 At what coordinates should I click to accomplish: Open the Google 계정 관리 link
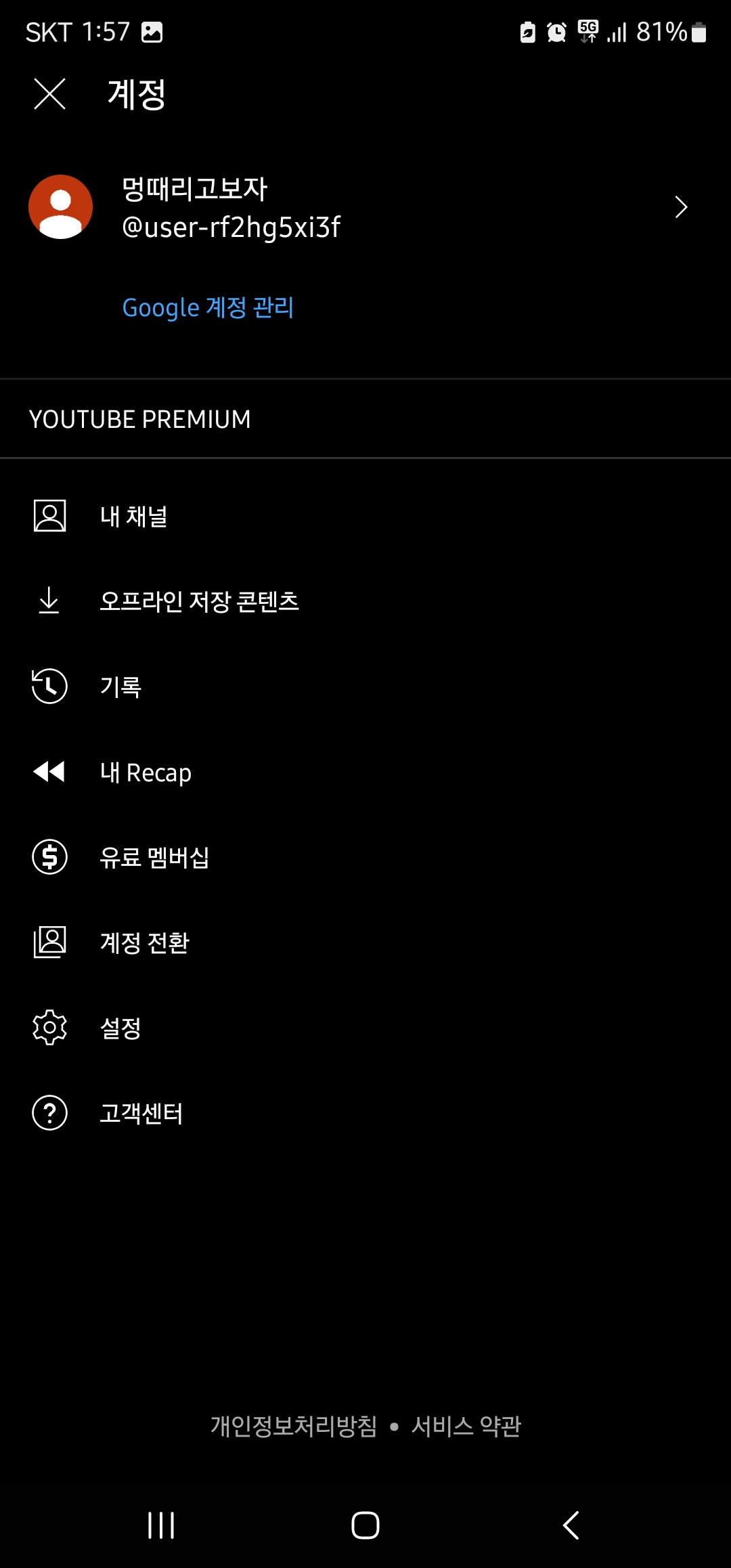click(x=207, y=307)
